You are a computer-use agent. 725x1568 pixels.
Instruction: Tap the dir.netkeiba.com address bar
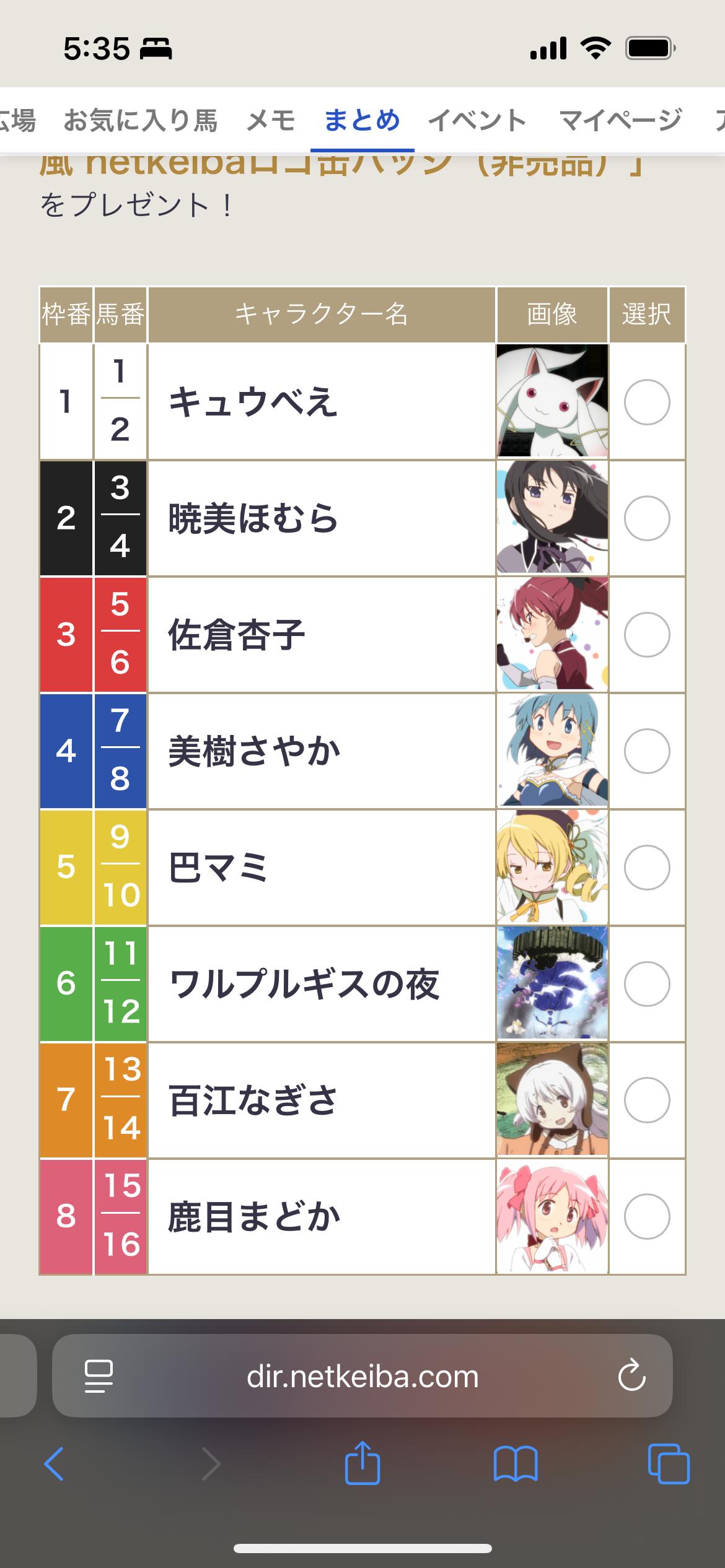[x=362, y=1376]
